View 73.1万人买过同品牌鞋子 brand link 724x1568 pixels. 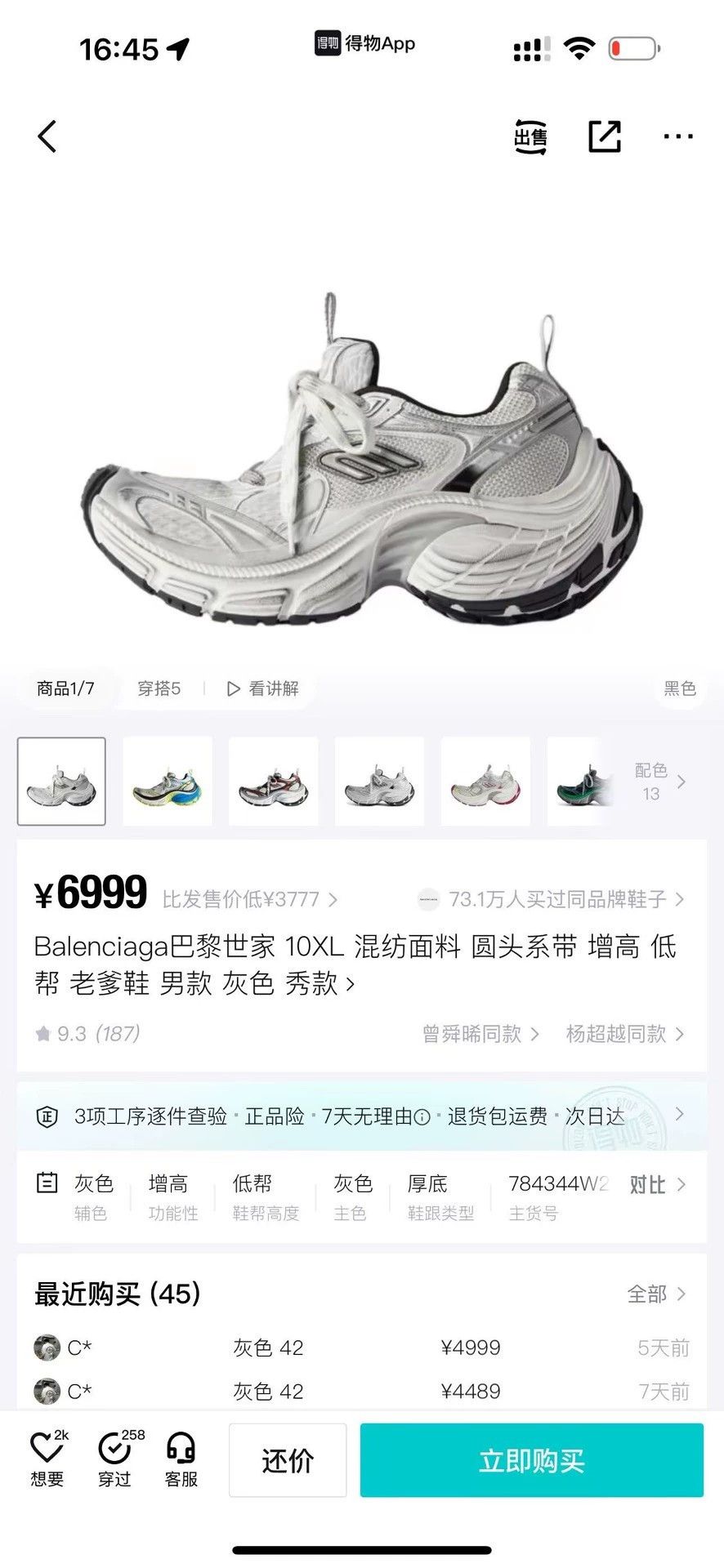[x=551, y=899]
